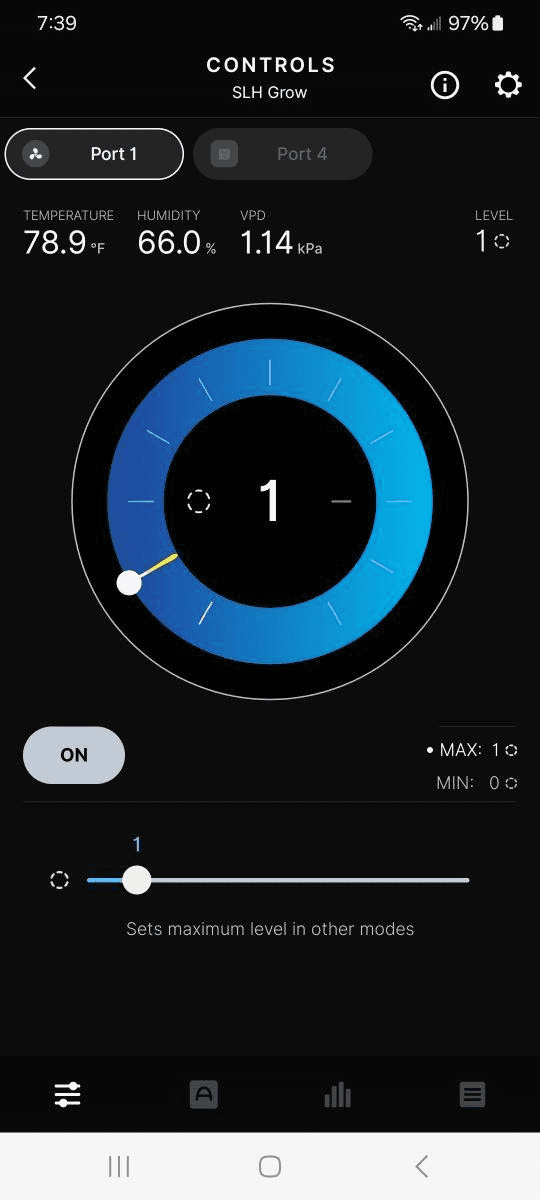Go back using the top-left arrow

(30, 78)
